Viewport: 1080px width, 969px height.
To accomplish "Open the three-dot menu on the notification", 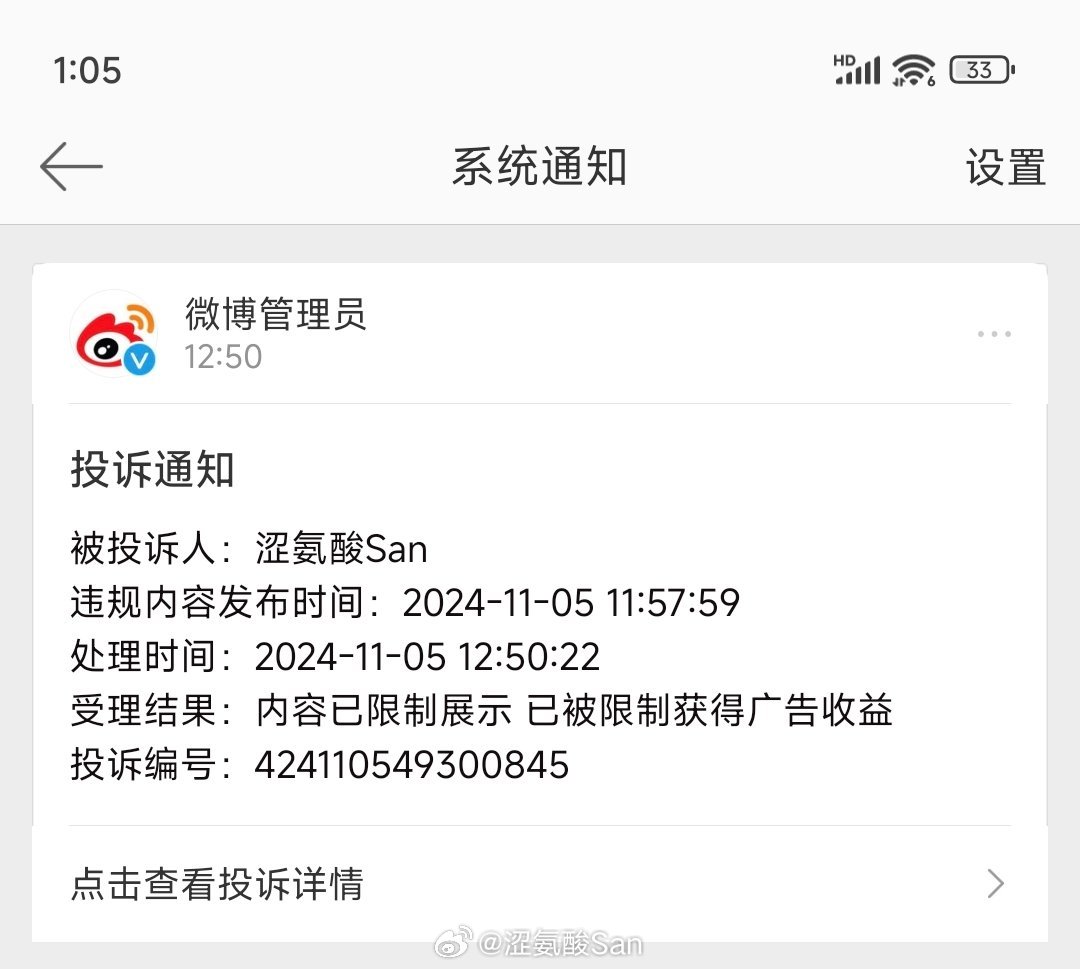I will click(x=994, y=334).
